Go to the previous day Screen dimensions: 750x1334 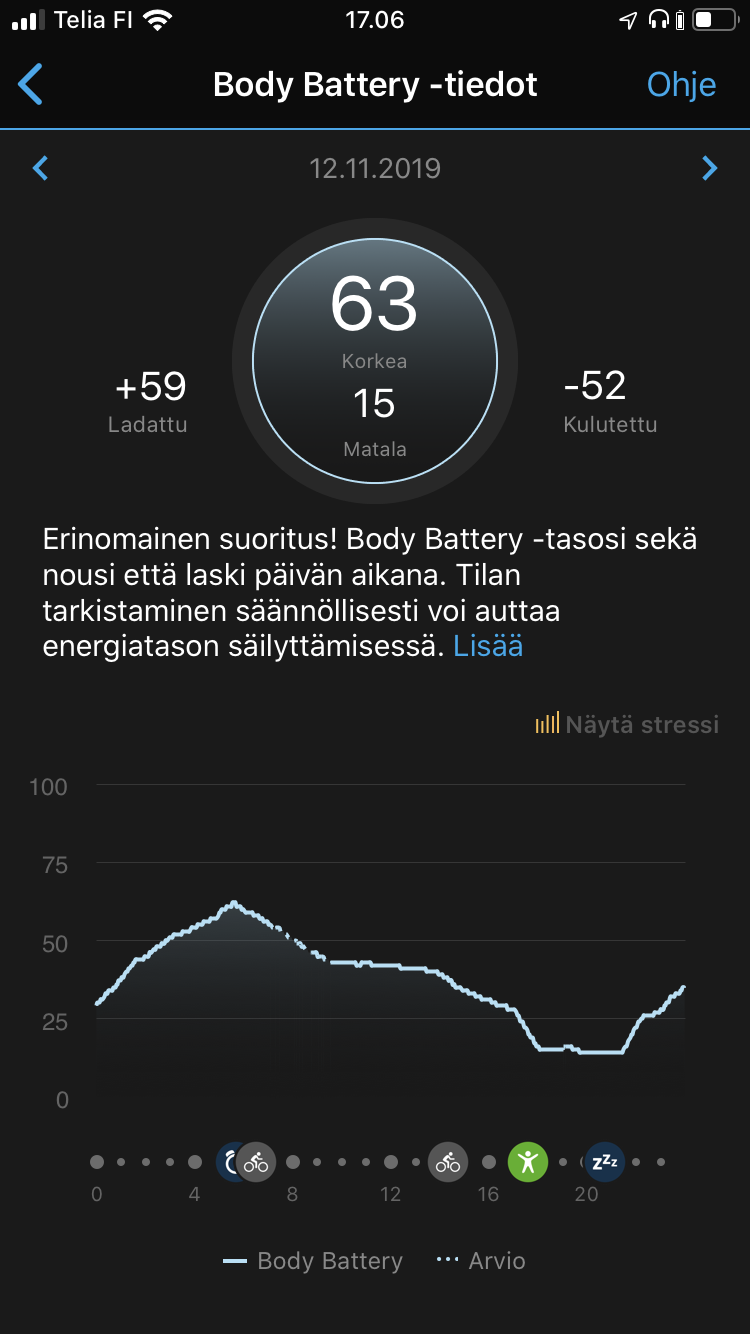tap(41, 168)
